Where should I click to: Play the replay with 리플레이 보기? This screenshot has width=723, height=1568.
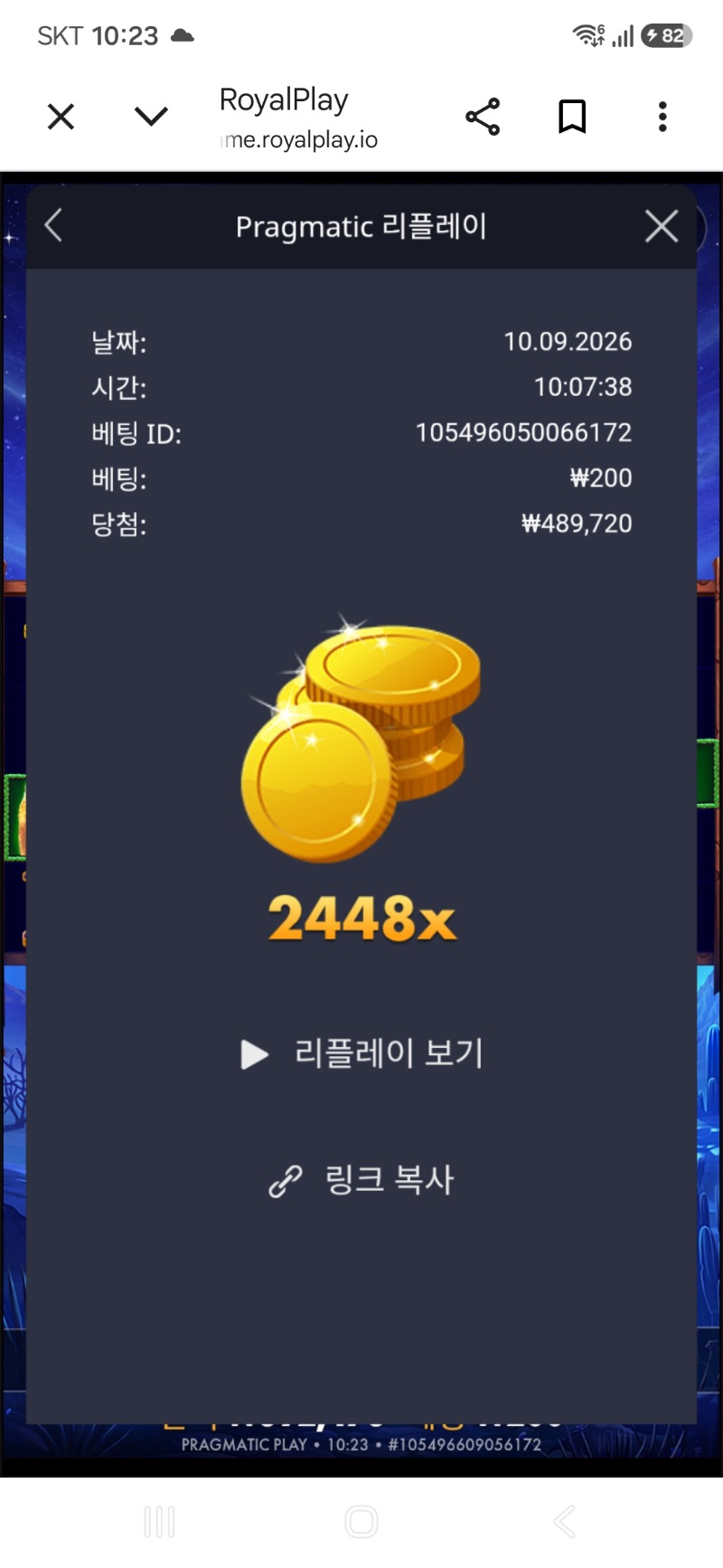pos(361,1053)
